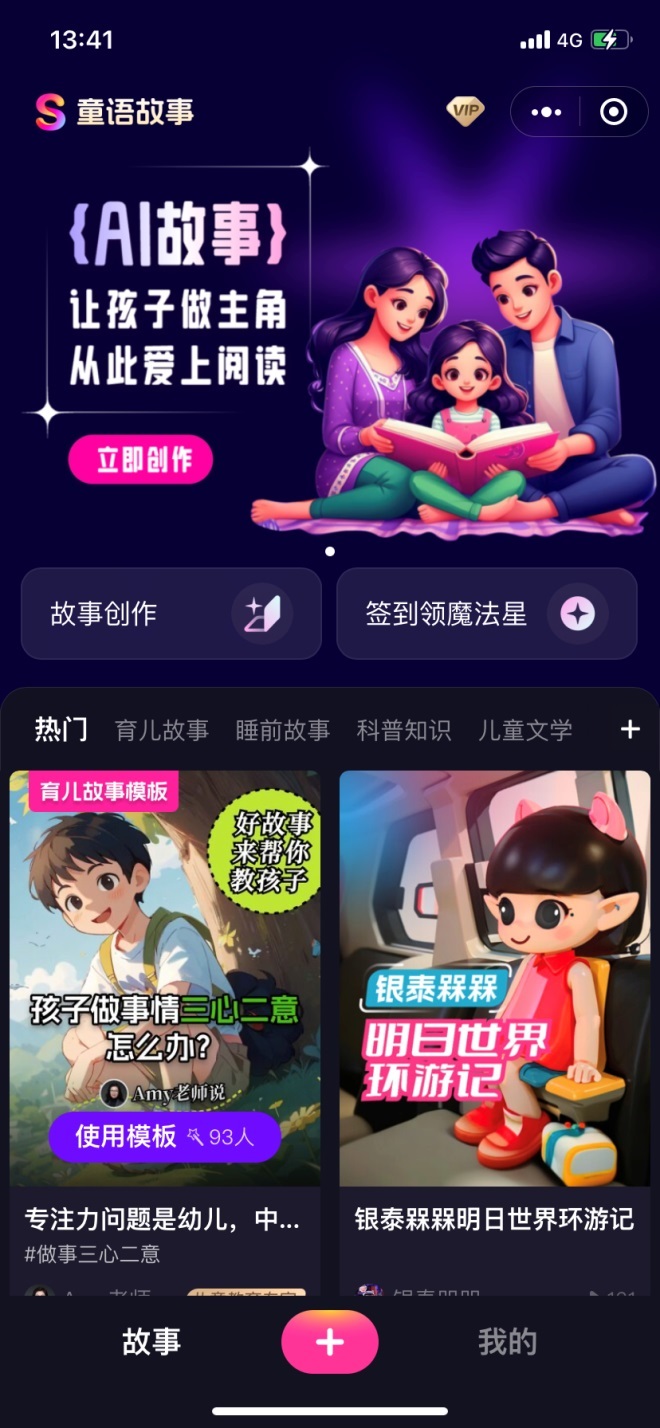Open the 专注力问题是幼儿 story card
Viewport: 660px width, 1428px height.
click(x=162, y=1219)
